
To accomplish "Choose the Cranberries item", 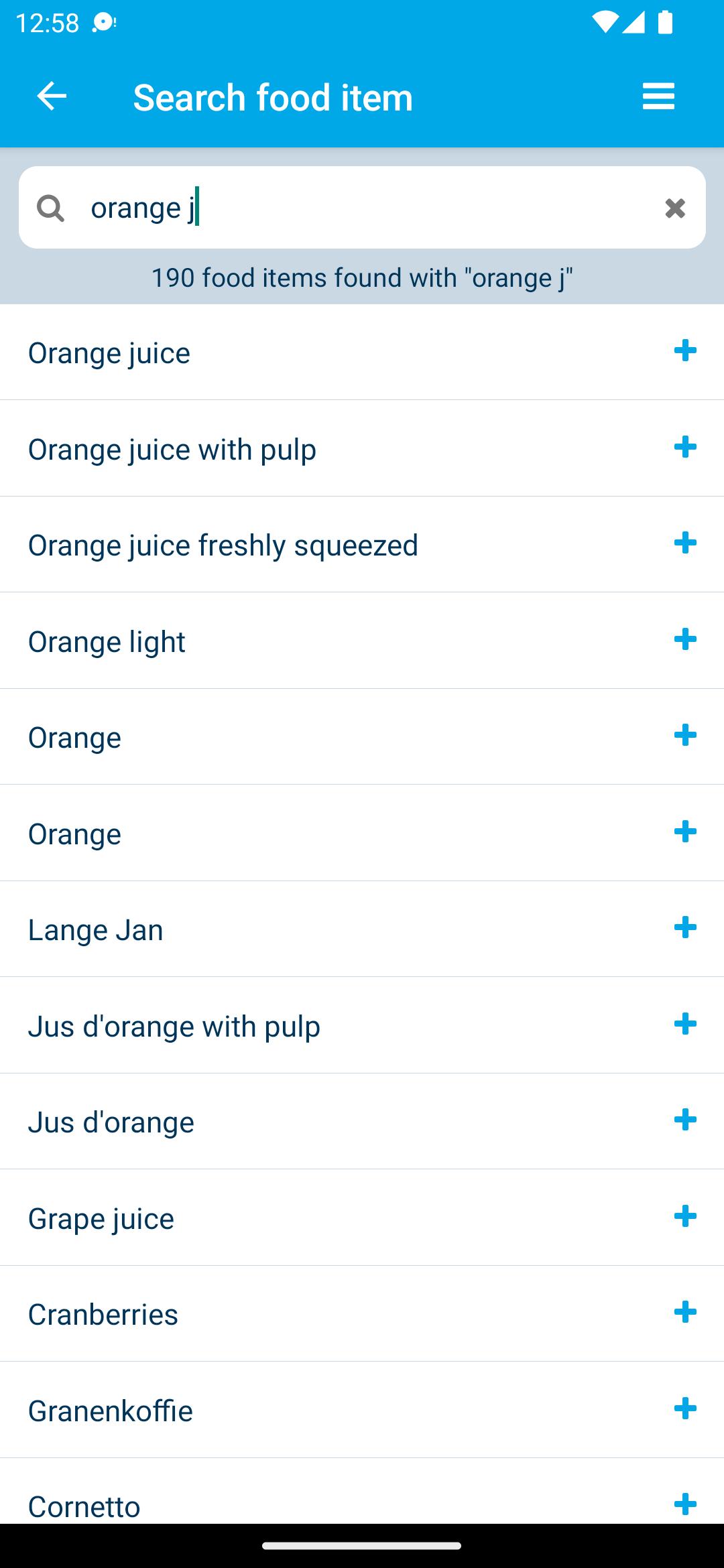I will [x=362, y=1314].
